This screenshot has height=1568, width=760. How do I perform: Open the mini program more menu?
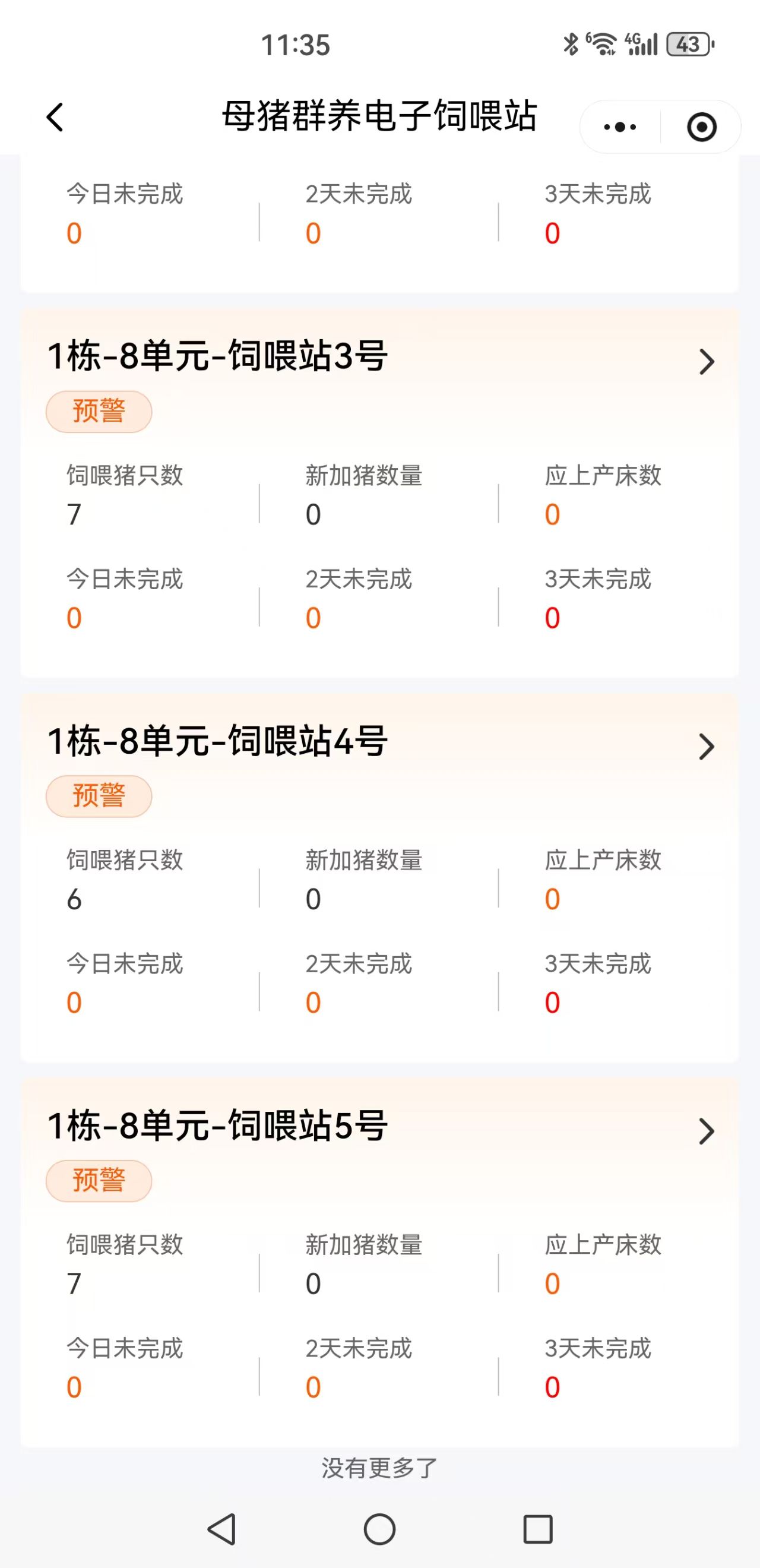click(619, 127)
